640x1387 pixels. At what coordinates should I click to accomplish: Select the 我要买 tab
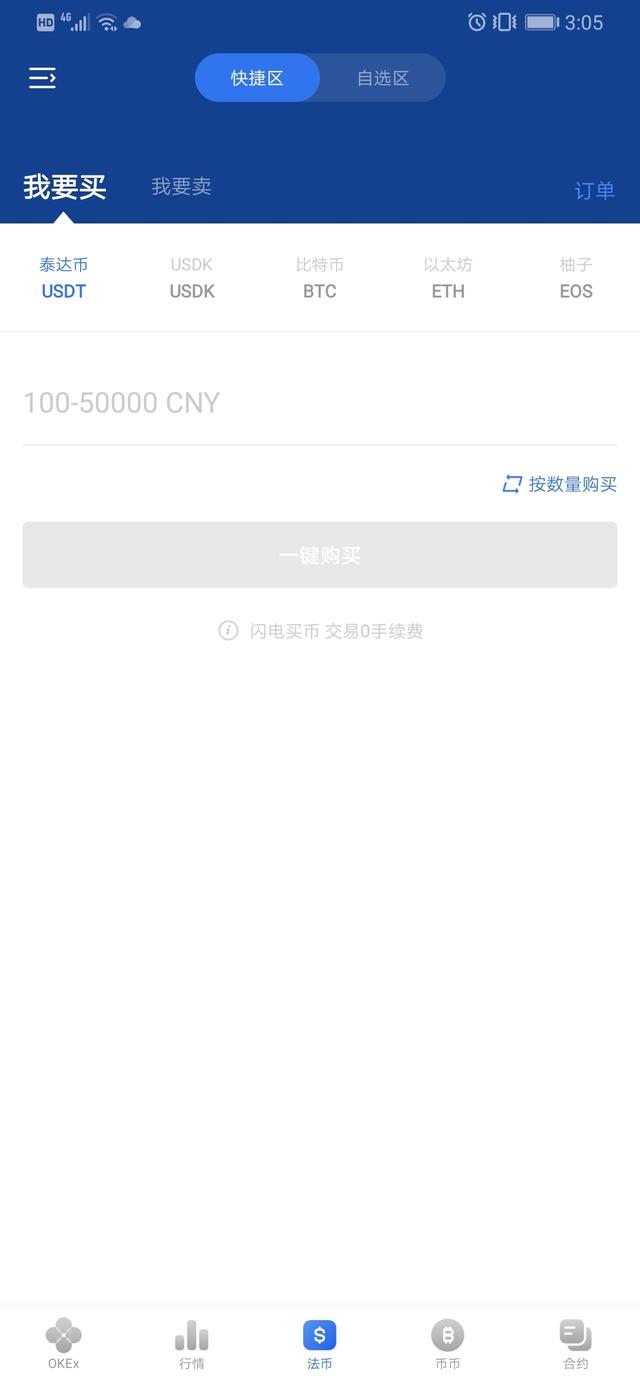click(x=65, y=187)
